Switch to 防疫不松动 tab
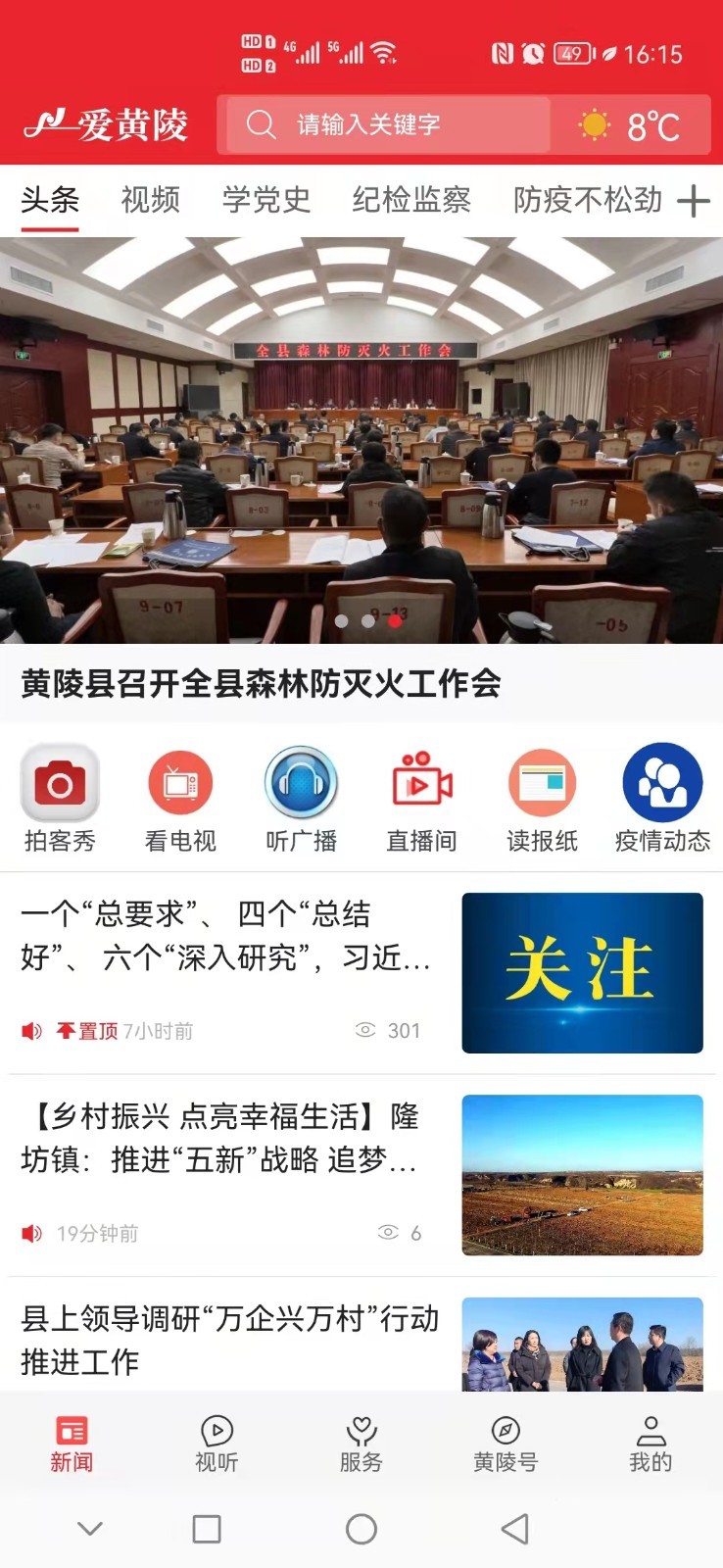The image size is (723, 1568). [x=588, y=200]
